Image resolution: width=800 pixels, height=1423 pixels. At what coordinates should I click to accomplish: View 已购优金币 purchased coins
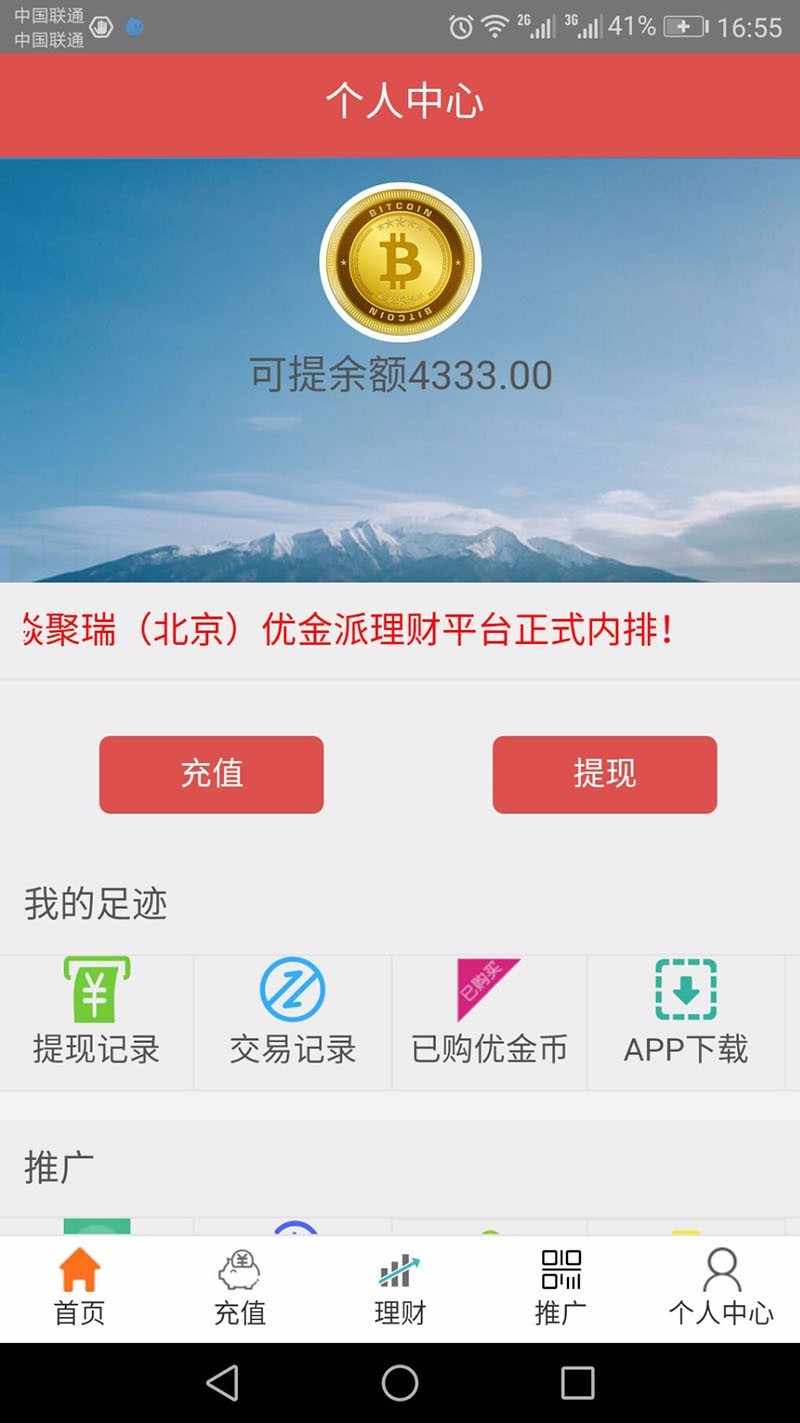[488, 1020]
